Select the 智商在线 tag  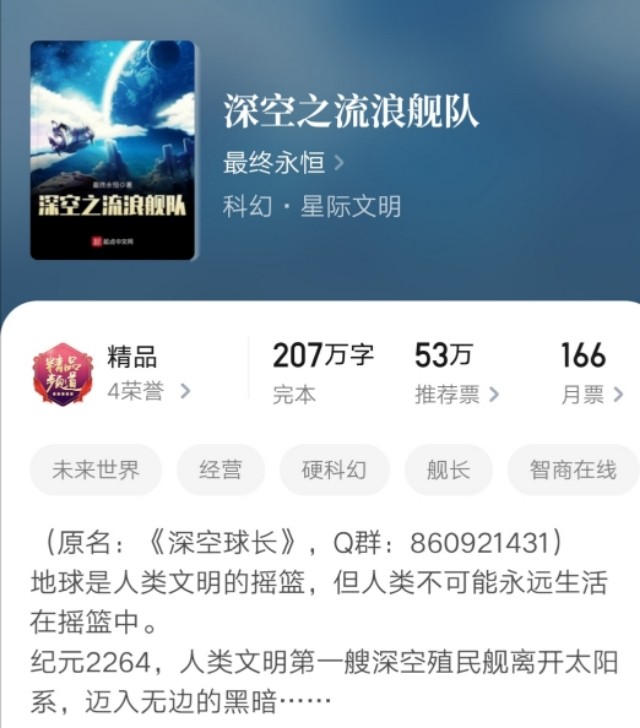573,470
